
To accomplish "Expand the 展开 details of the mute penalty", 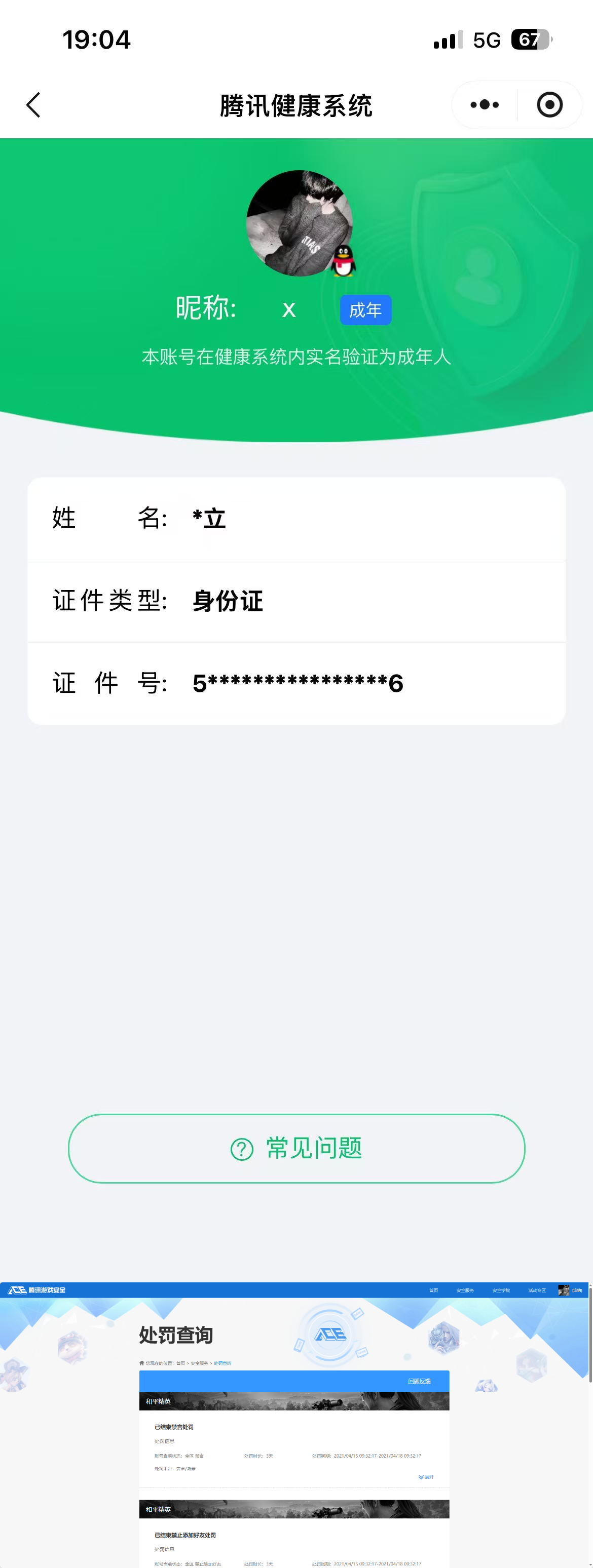I will point(427,1478).
